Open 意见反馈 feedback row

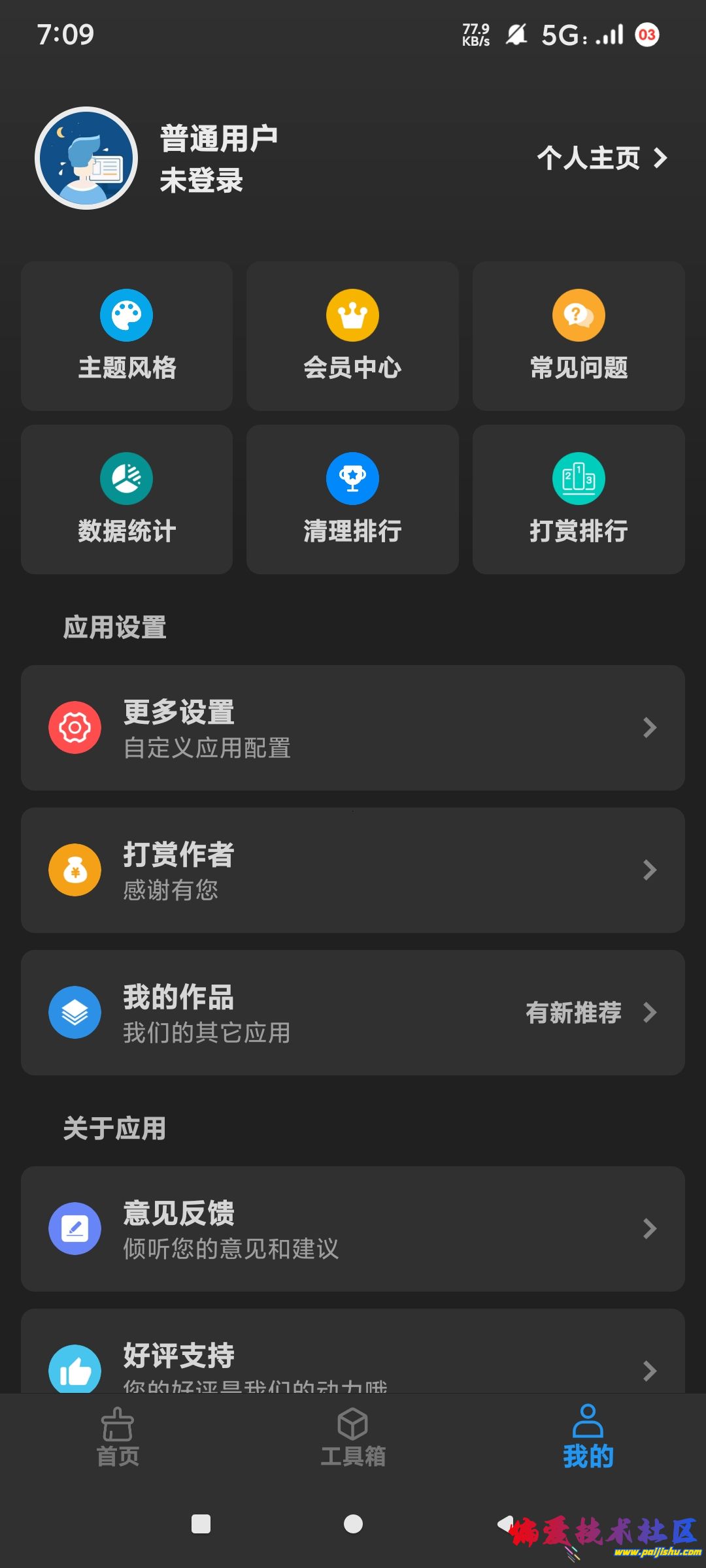pos(353,1228)
